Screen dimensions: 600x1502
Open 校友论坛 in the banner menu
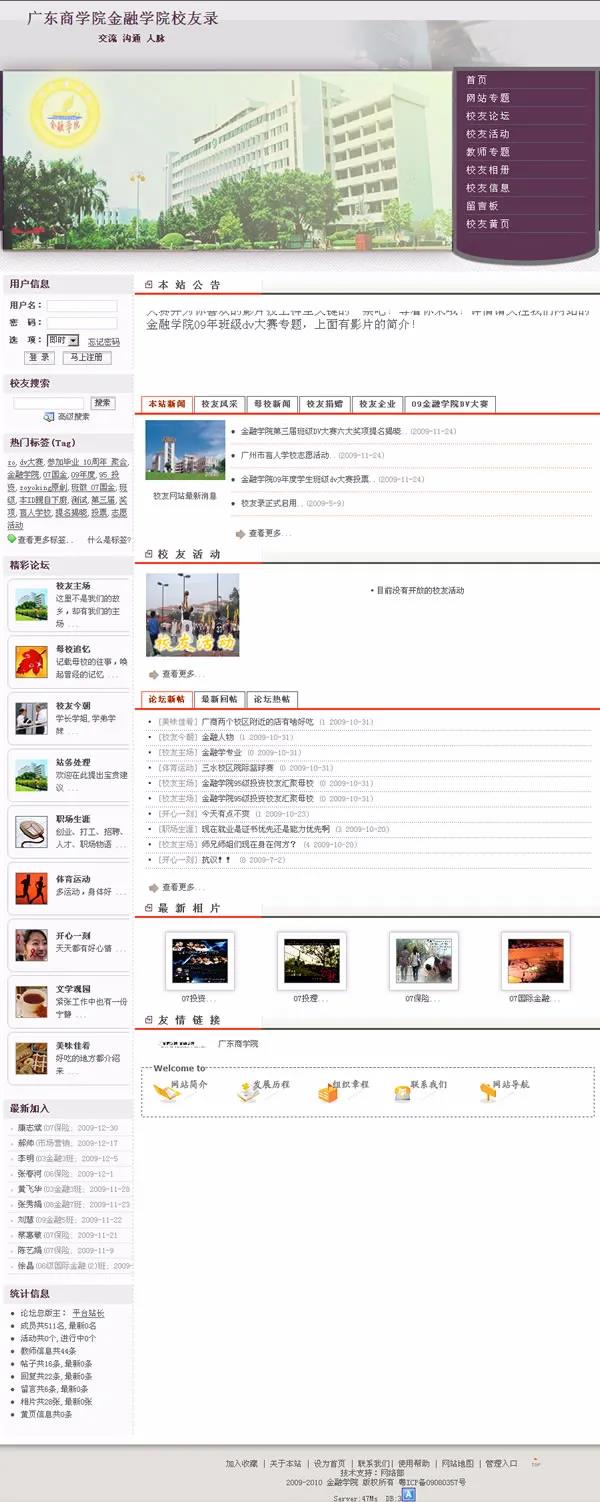[x=488, y=116]
